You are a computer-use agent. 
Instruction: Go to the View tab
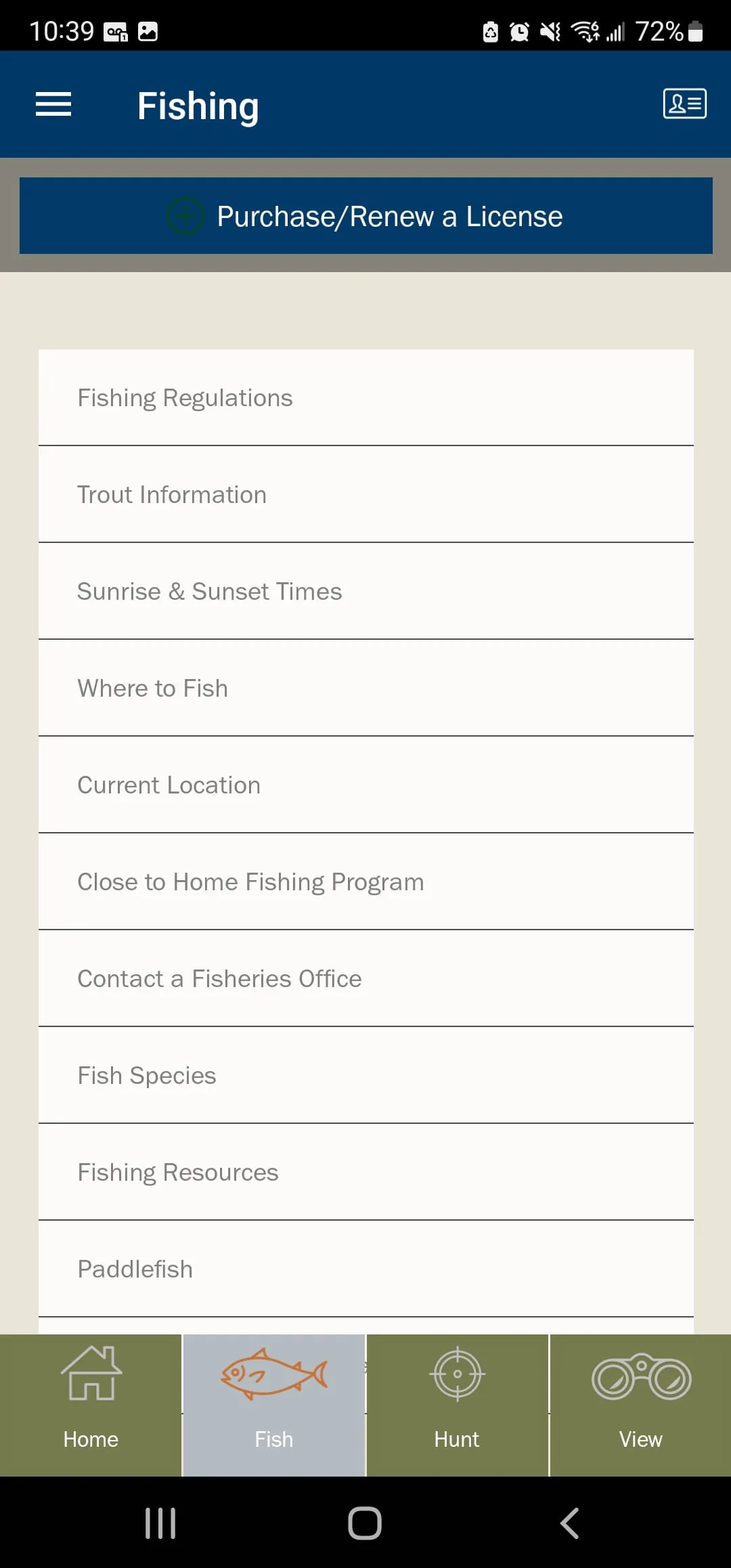[x=640, y=1406]
